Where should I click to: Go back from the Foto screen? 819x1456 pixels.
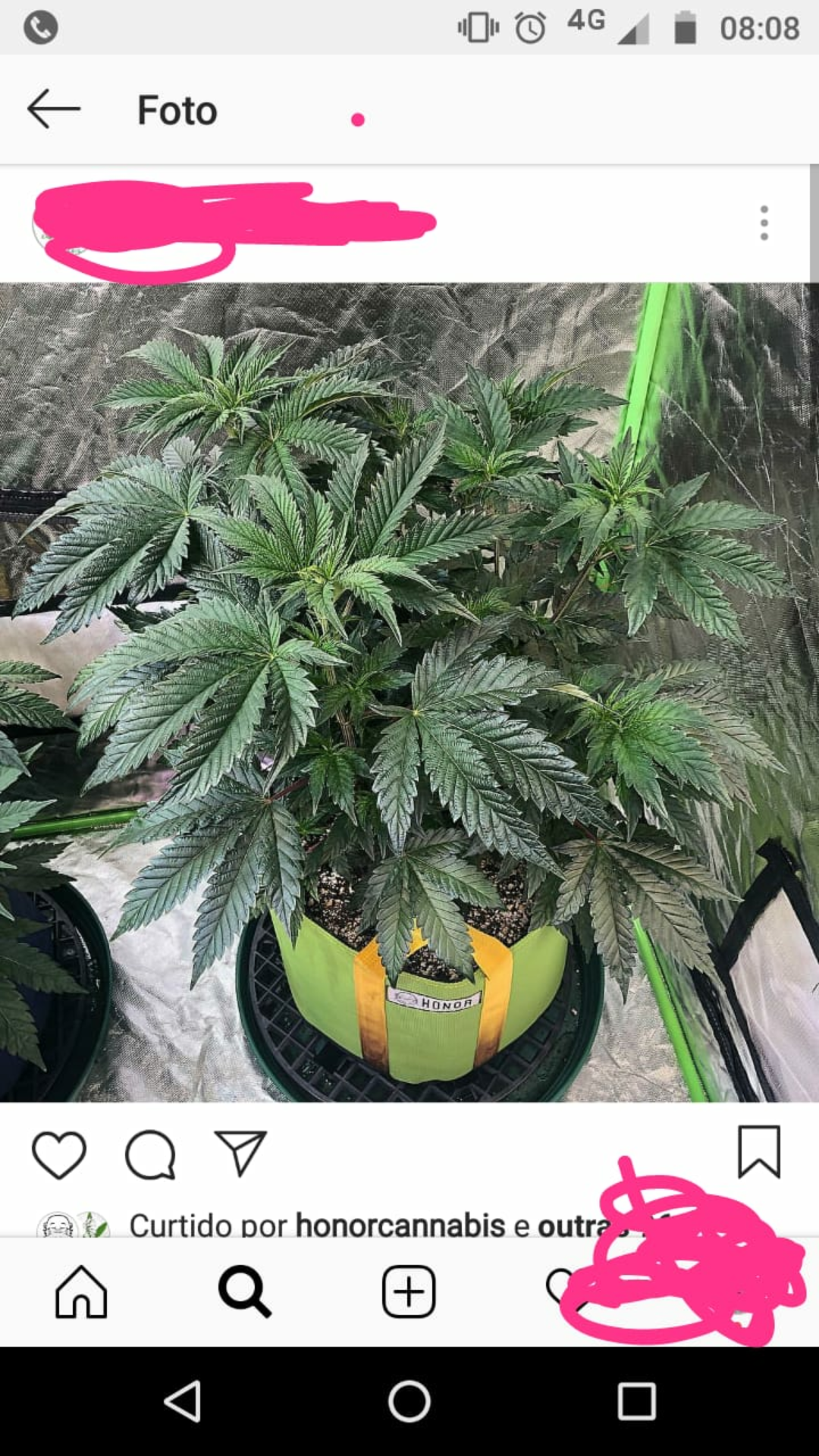[x=54, y=109]
